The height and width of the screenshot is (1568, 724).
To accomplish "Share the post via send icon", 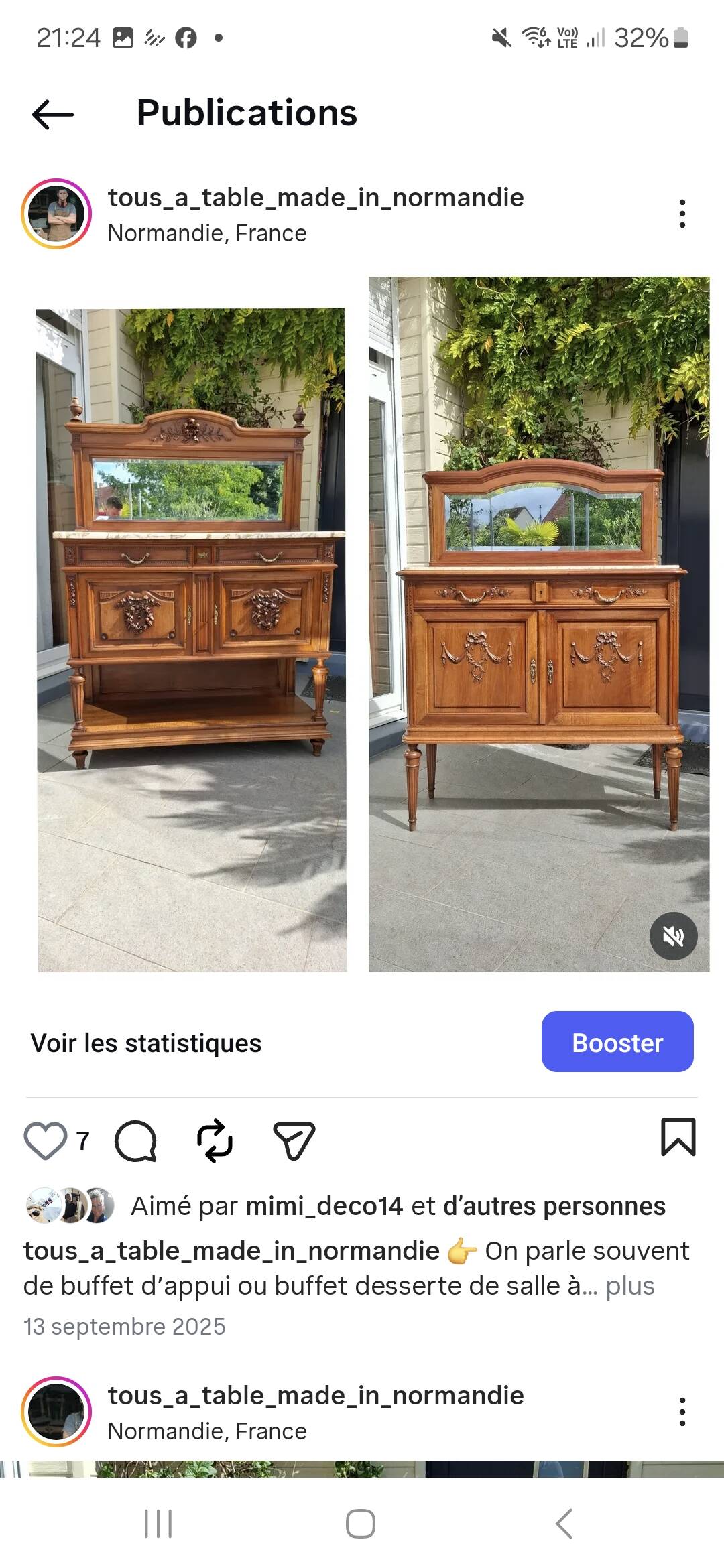I will 294,1140.
